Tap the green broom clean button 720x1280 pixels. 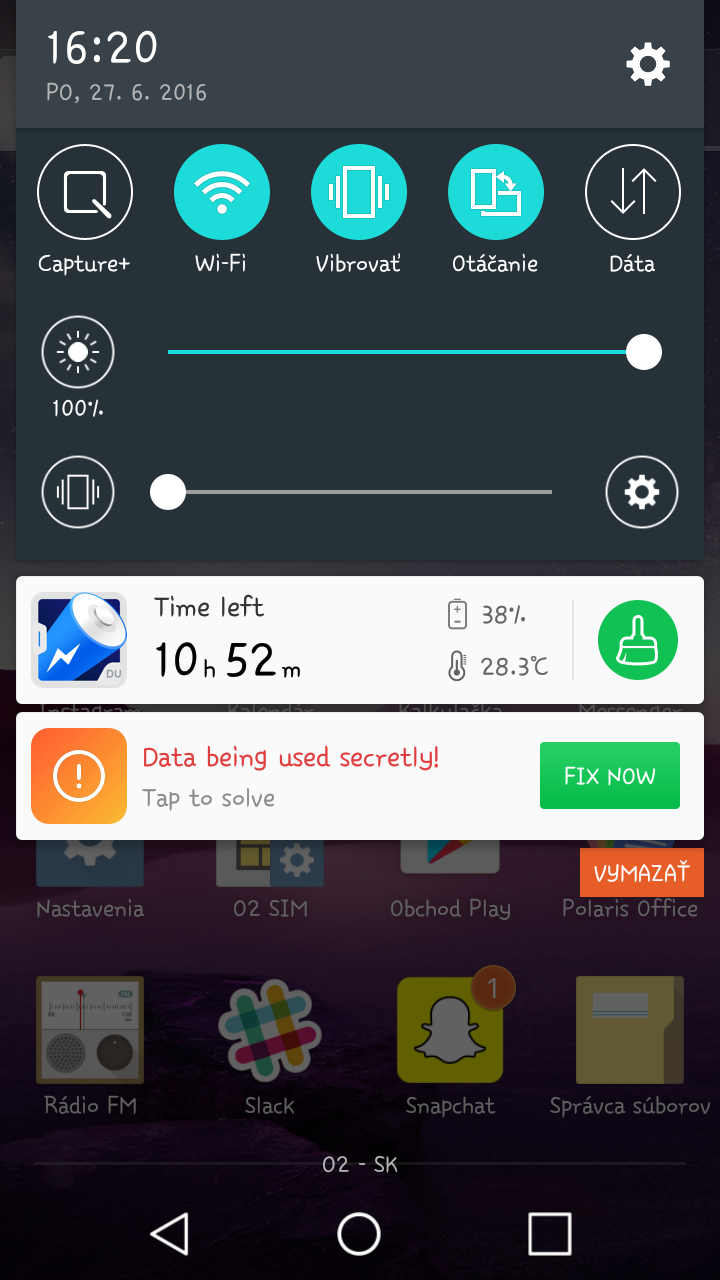pyautogui.click(x=637, y=640)
